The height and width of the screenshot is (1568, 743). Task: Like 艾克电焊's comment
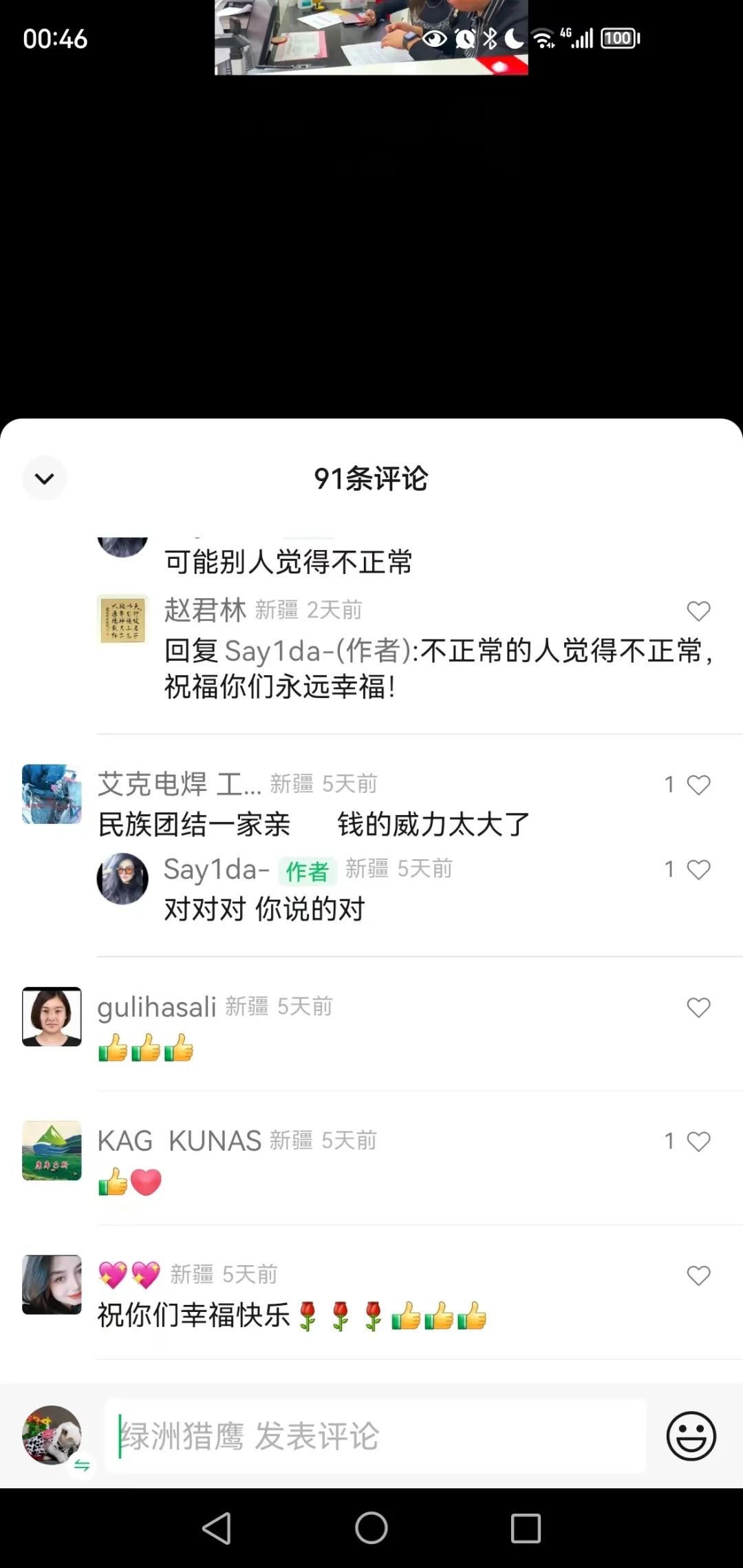pos(698,785)
